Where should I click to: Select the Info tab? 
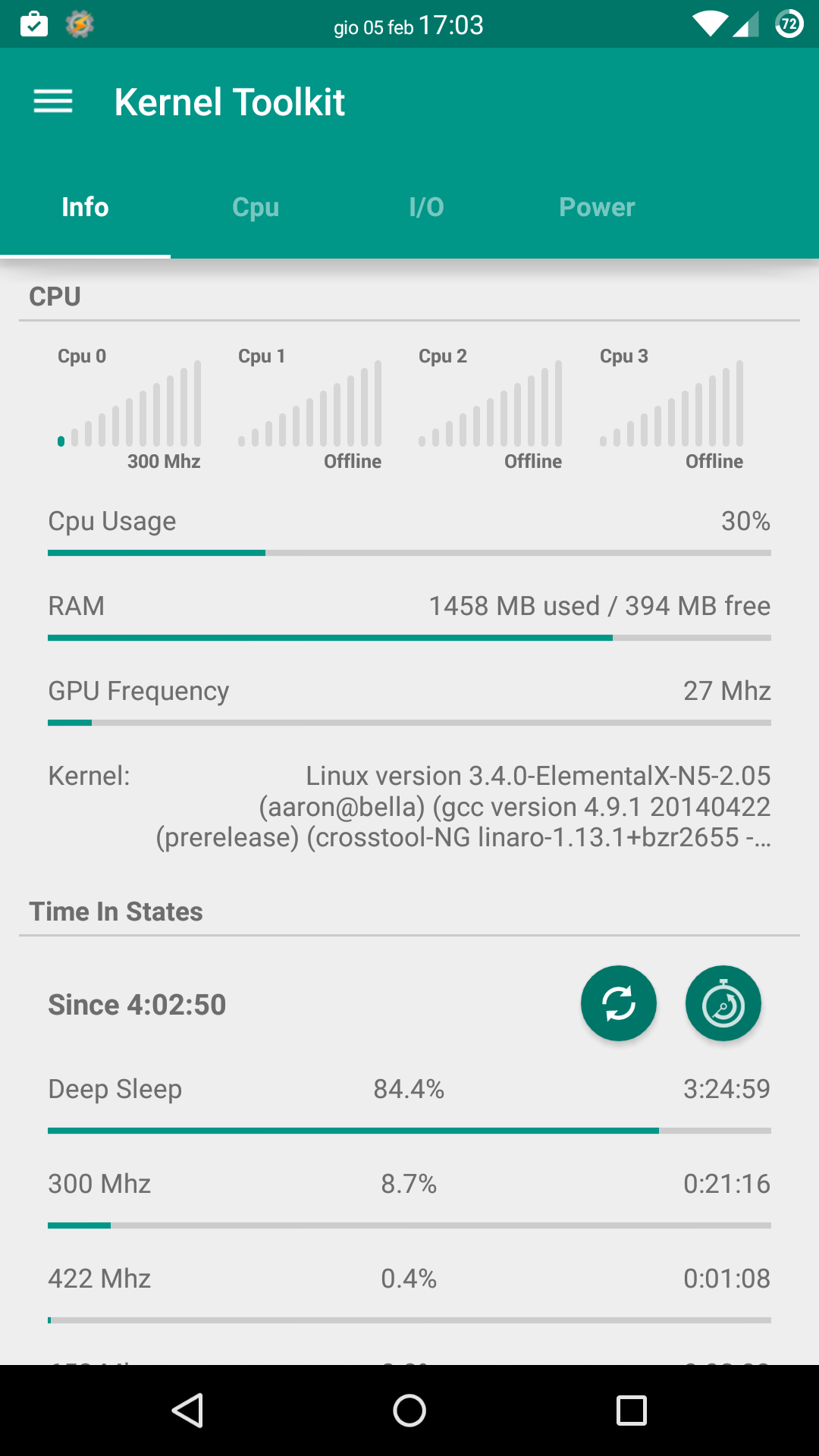[85, 207]
